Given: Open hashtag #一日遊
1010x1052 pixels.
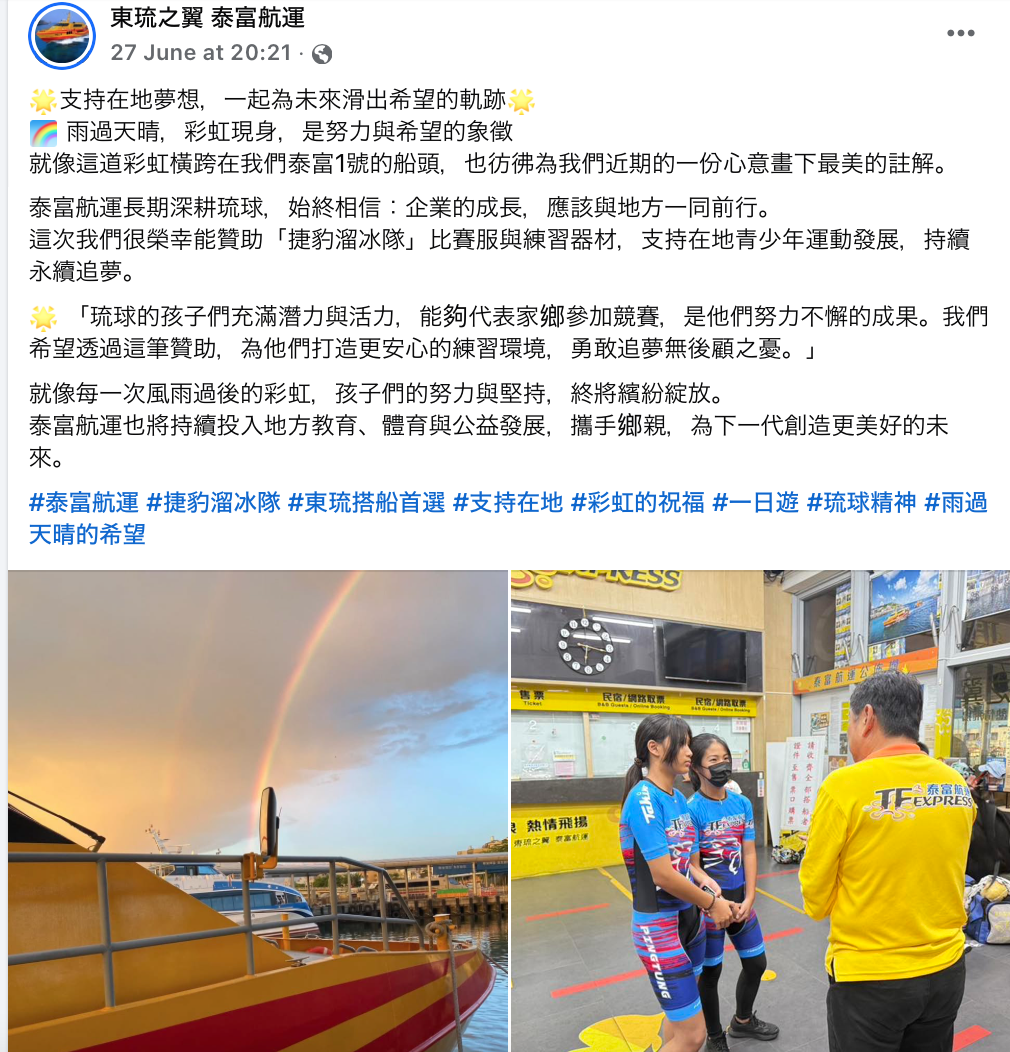Looking at the screenshot, I should pyautogui.click(x=755, y=503).
